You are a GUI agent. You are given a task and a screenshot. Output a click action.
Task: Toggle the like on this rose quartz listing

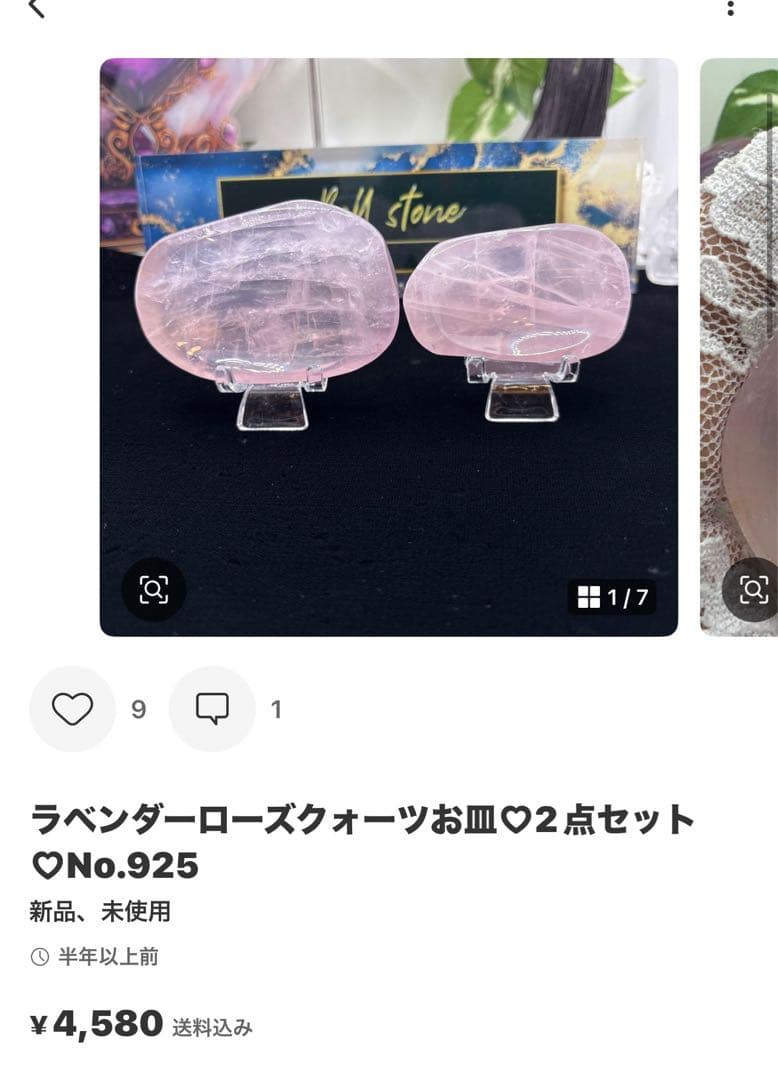73,710
